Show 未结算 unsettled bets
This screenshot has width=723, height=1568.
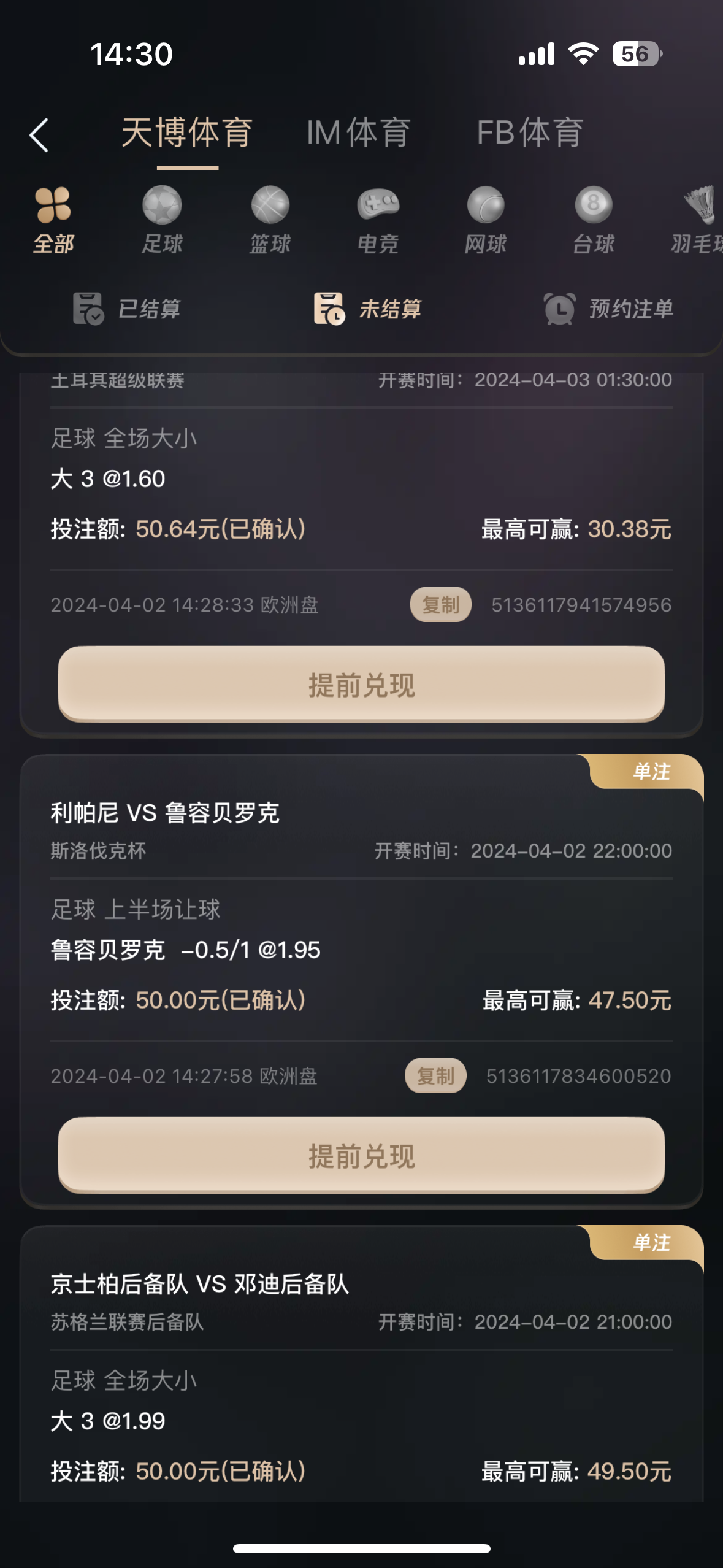pyautogui.click(x=368, y=309)
